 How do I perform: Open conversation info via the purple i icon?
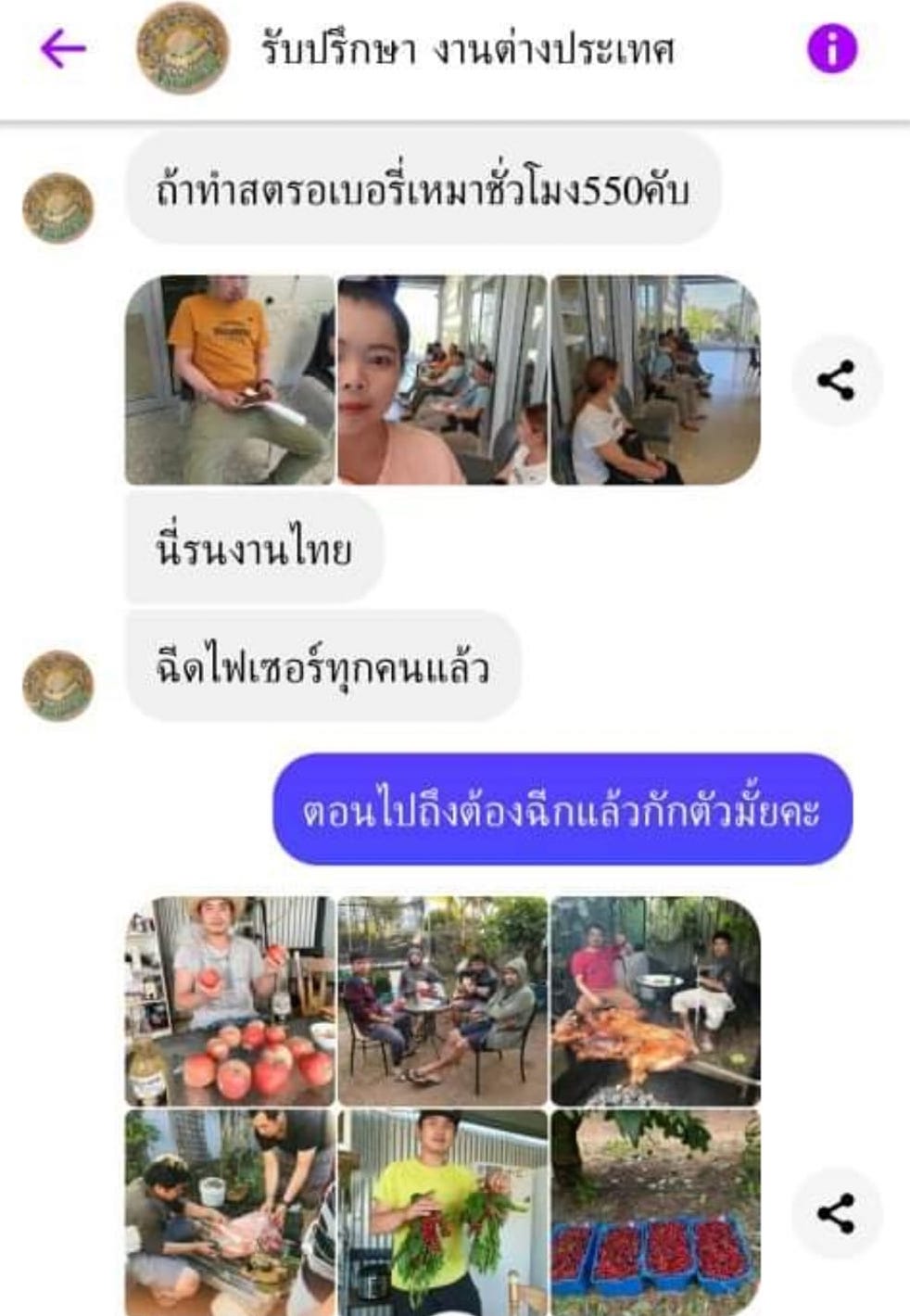click(831, 48)
